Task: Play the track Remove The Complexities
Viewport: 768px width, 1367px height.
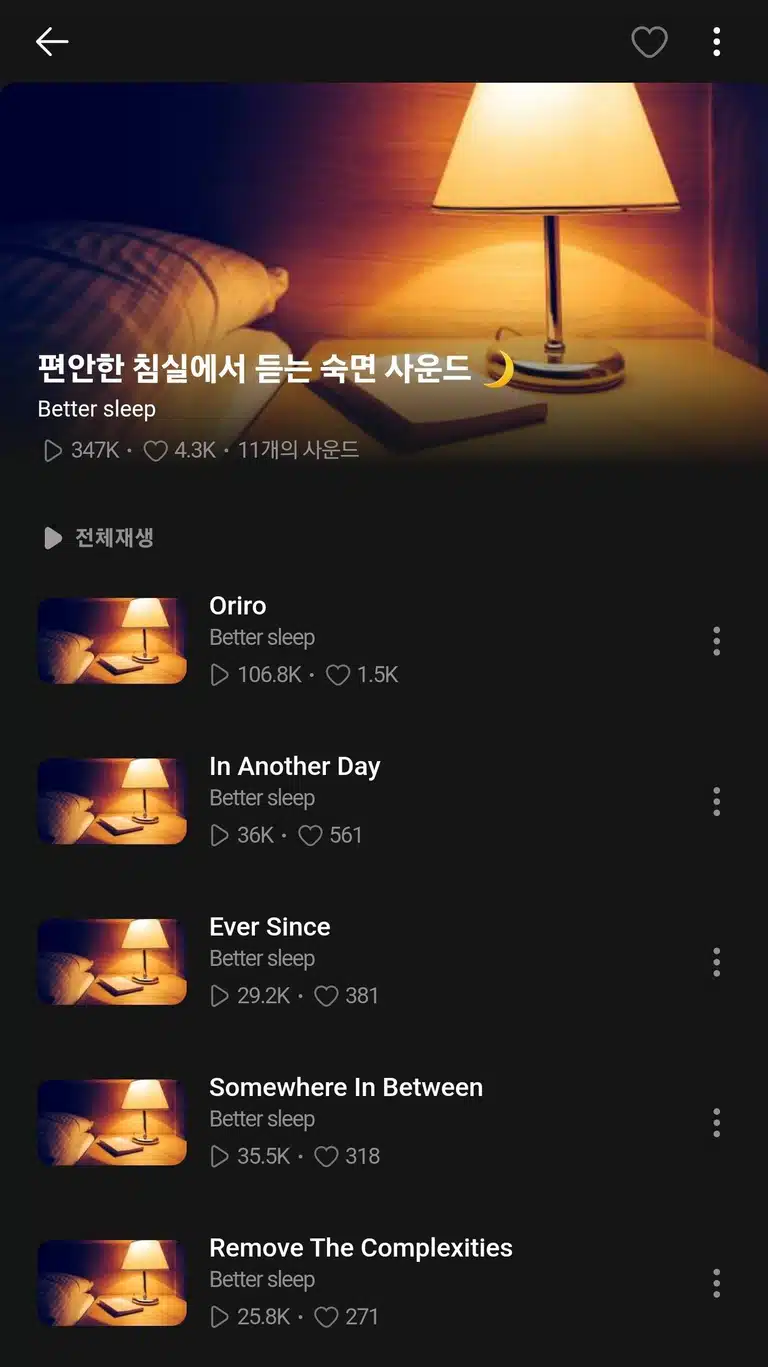Action: pos(359,1283)
